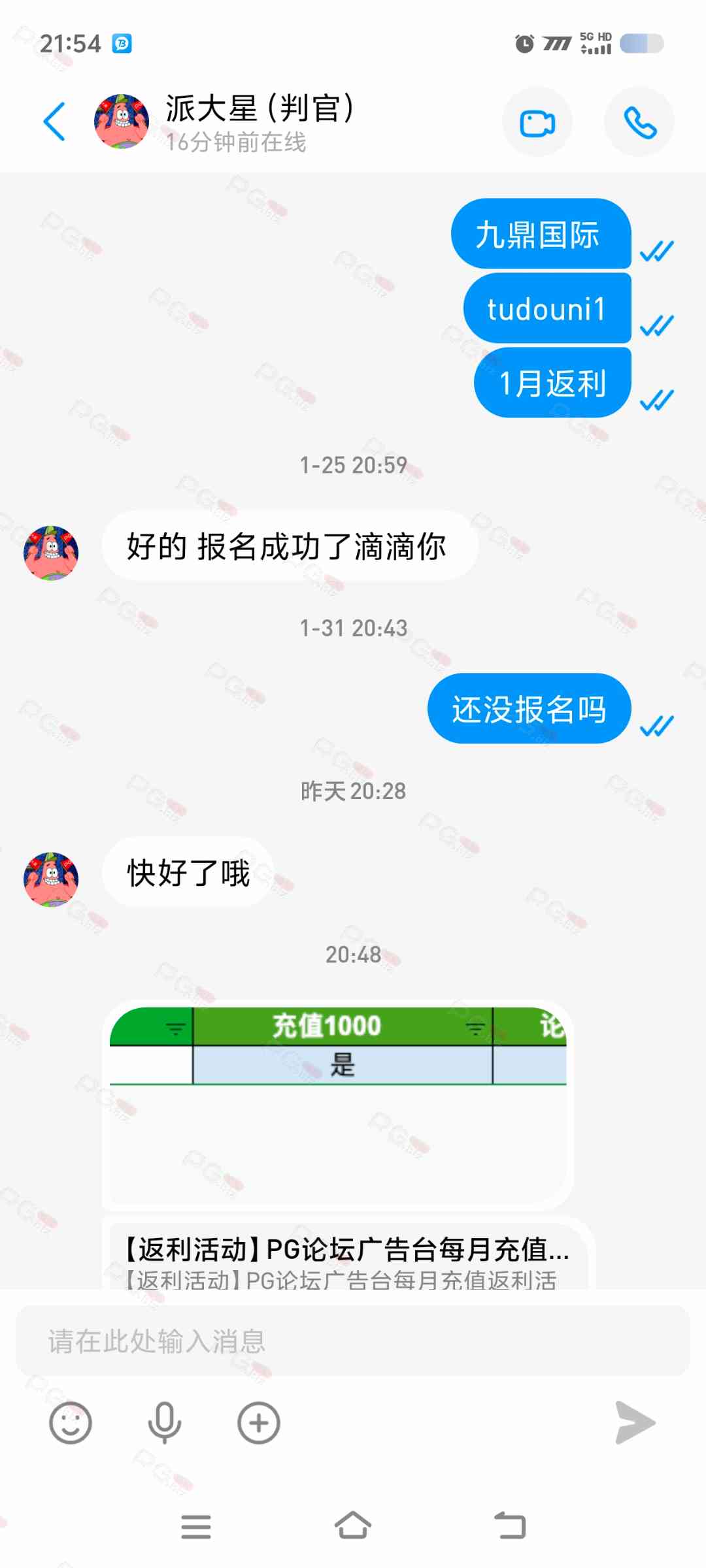
Task: Go to the home screen
Action: [x=353, y=1527]
